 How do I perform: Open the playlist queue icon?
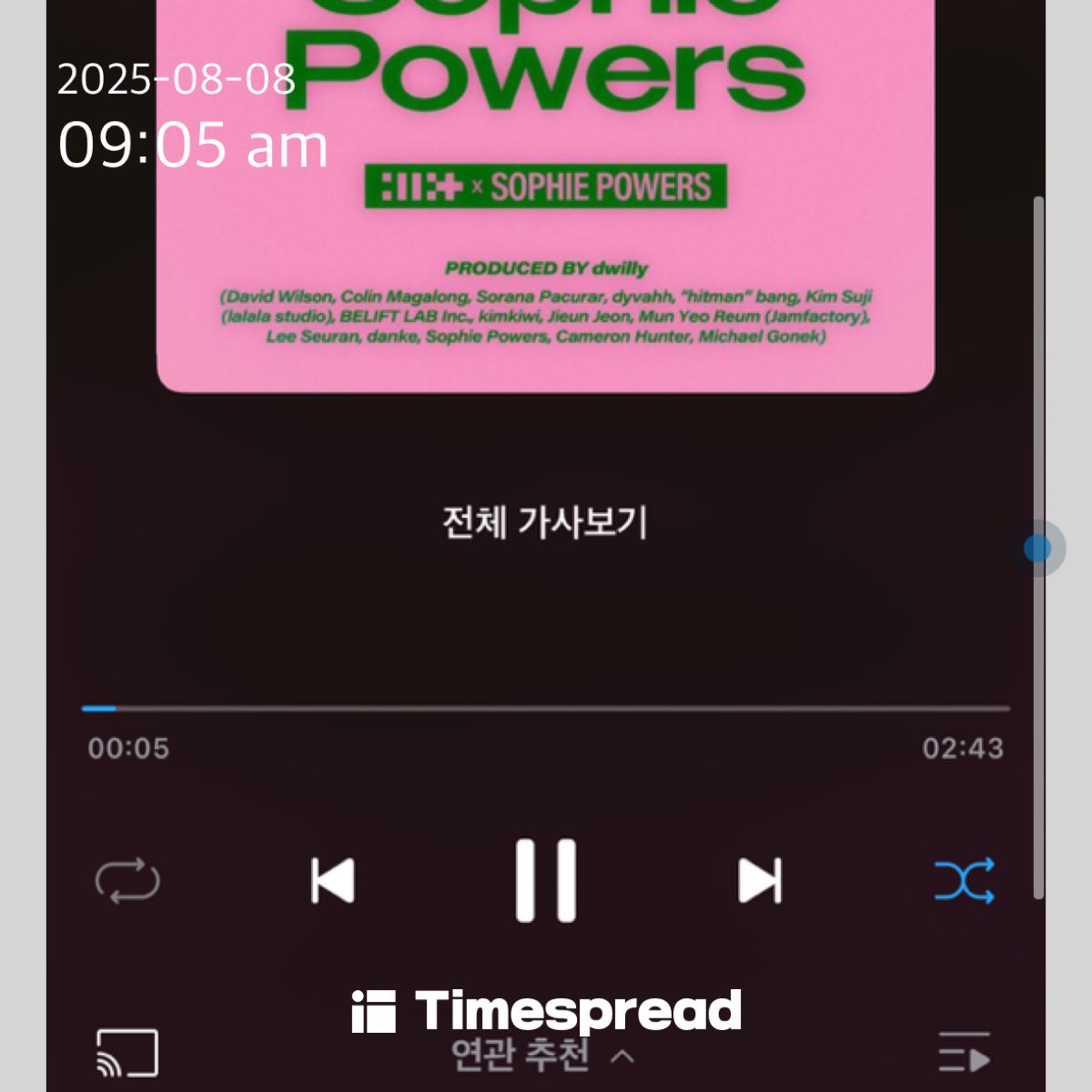tap(965, 1054)
